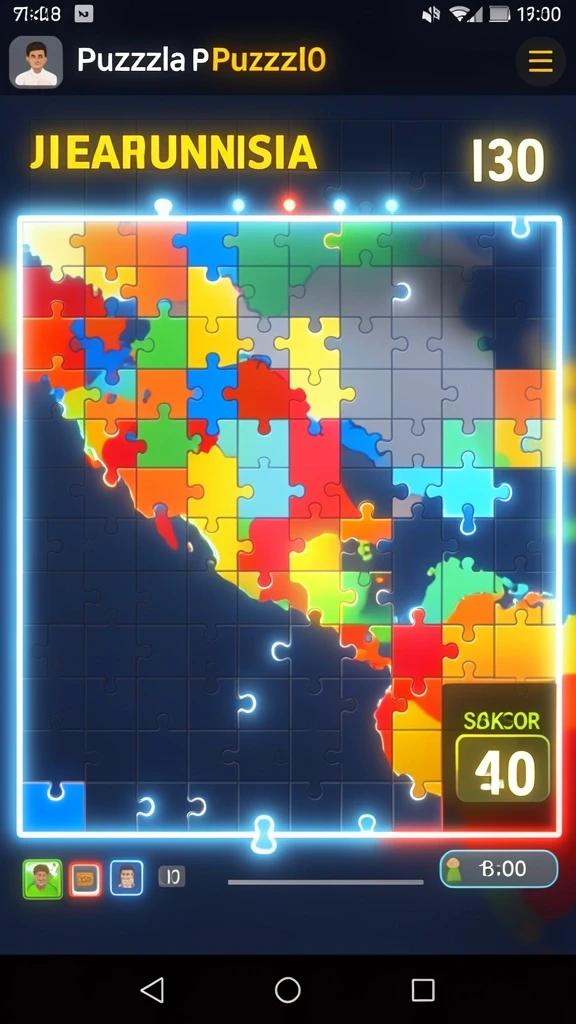The image size is (576, 1024).
Task: Tap the timer pill showing 8:00
Action: 499,869
